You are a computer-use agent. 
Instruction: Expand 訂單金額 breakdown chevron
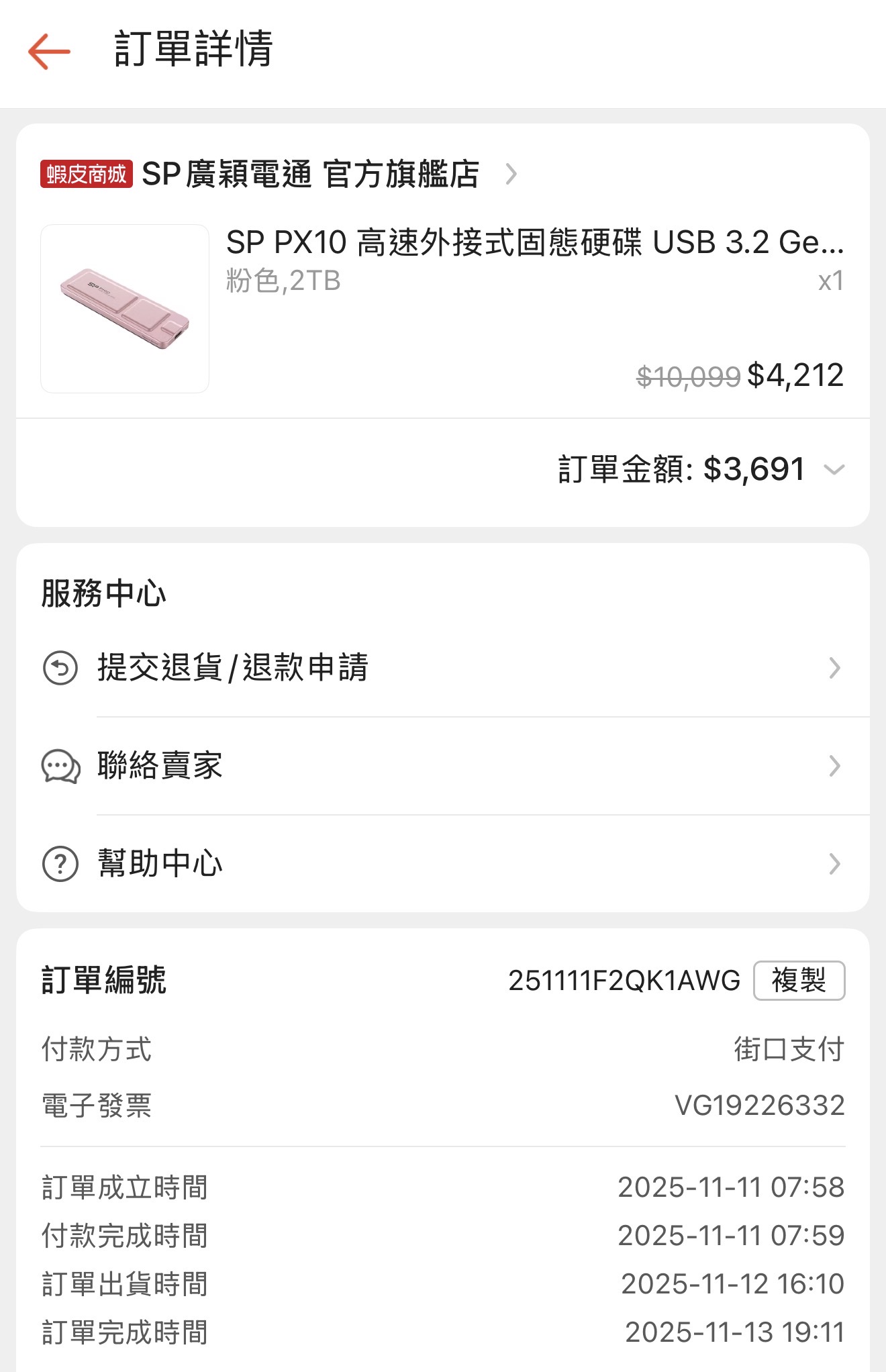[x=834, y=470]
